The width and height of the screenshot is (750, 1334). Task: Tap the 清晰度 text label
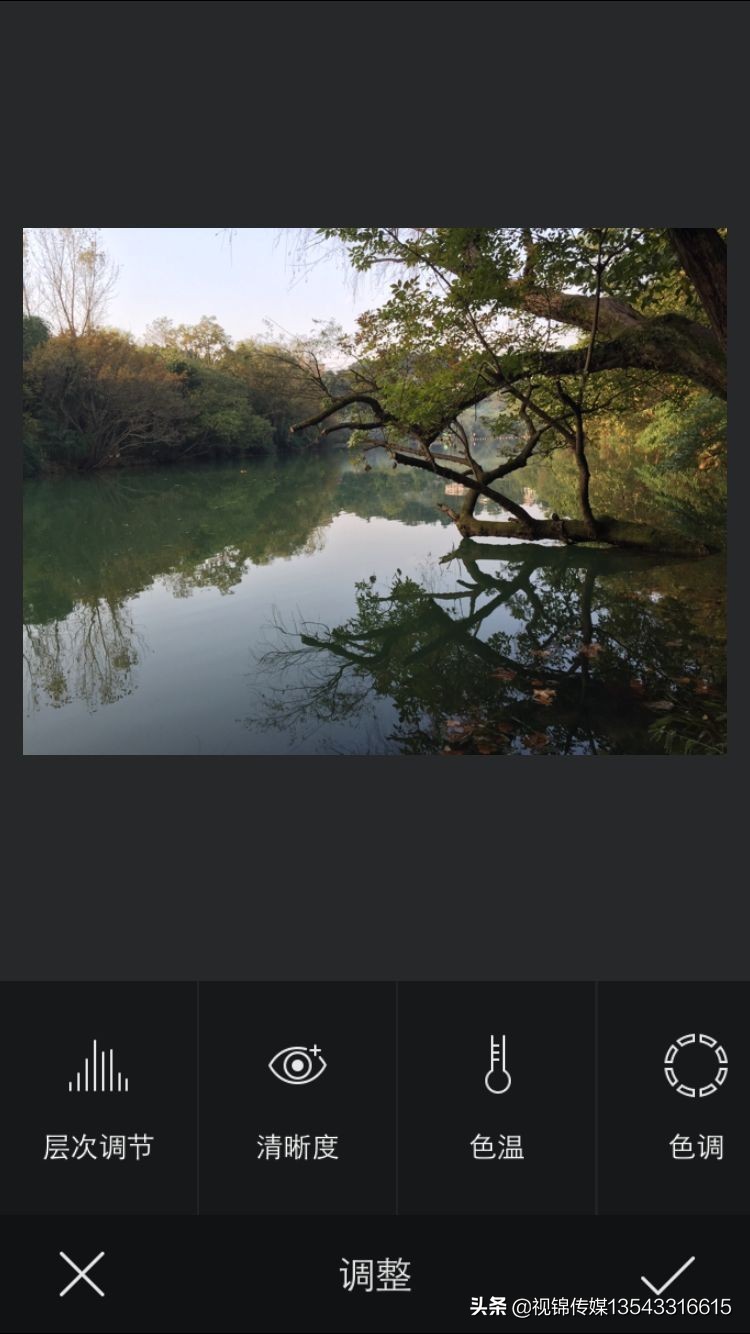297,1147
